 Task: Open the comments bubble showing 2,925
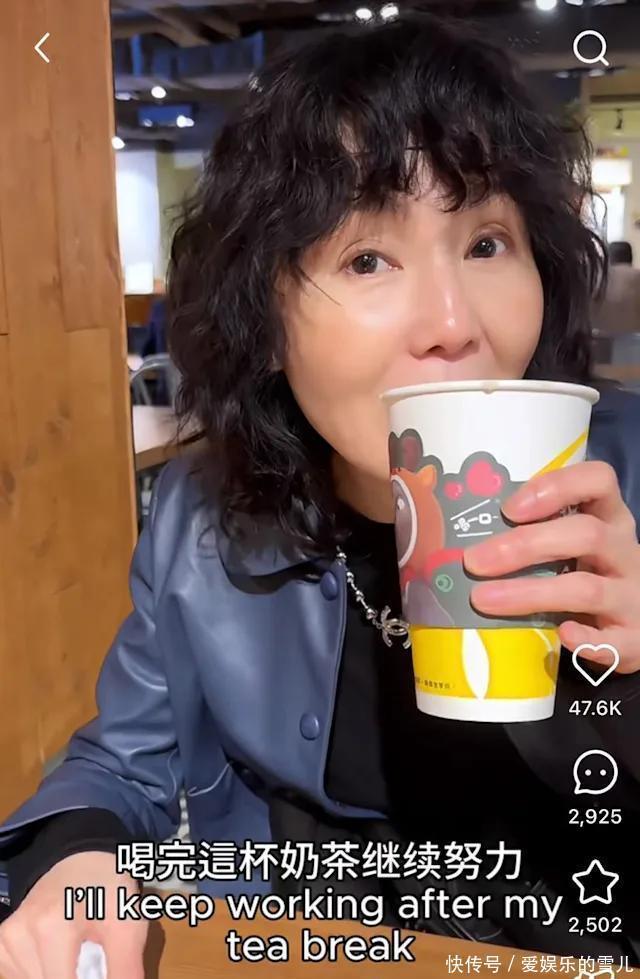[x=595, y=772]
